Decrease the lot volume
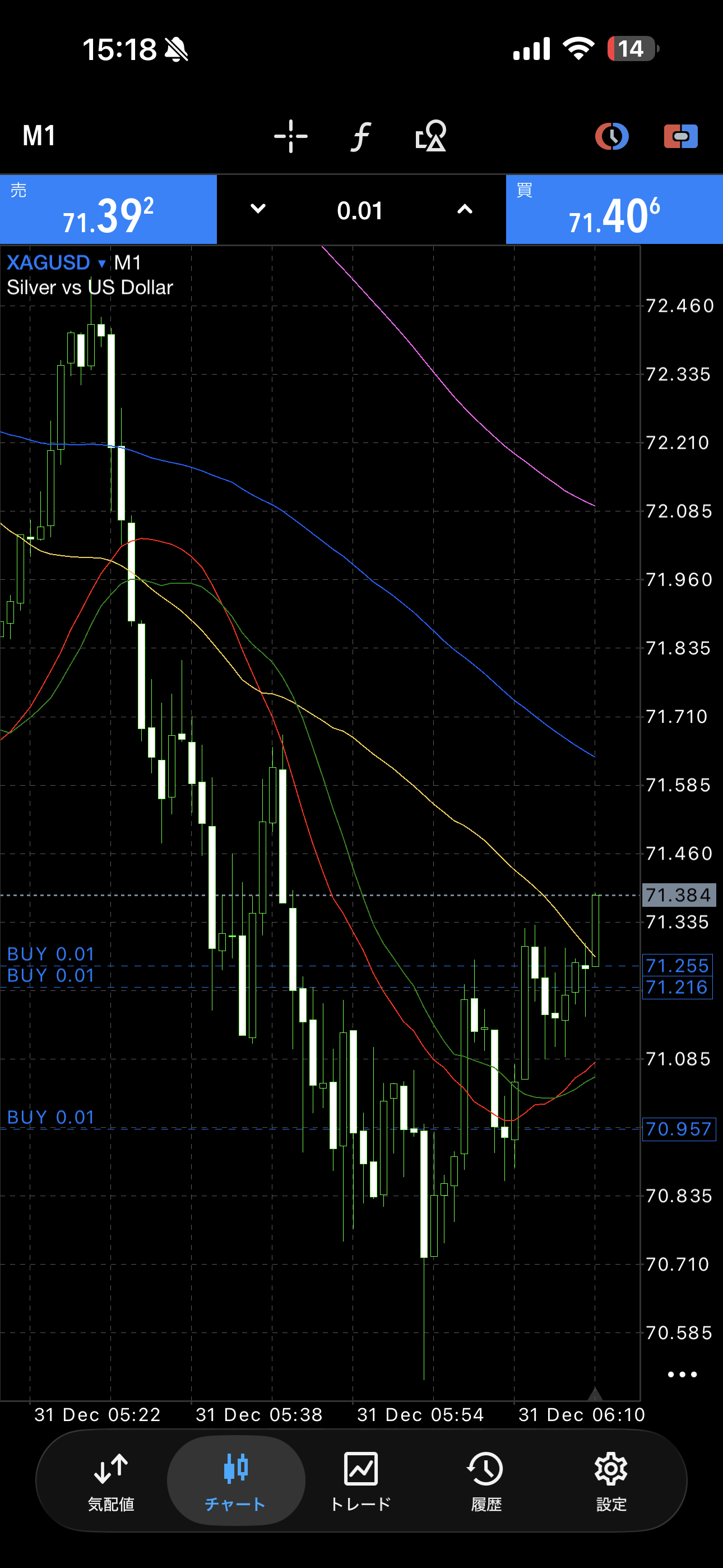The image size is (723, 1568). point(258,209)
